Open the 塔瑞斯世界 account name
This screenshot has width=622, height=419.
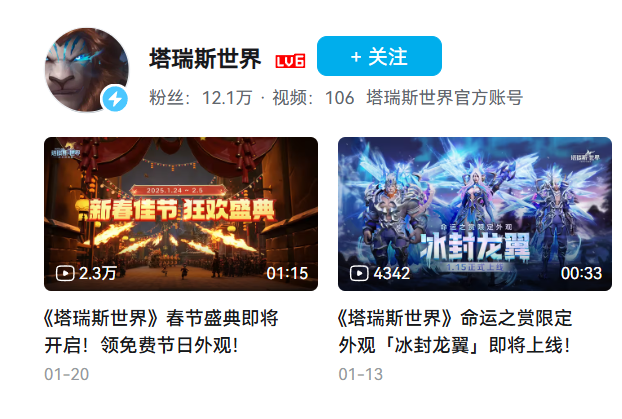pos(205,58)
